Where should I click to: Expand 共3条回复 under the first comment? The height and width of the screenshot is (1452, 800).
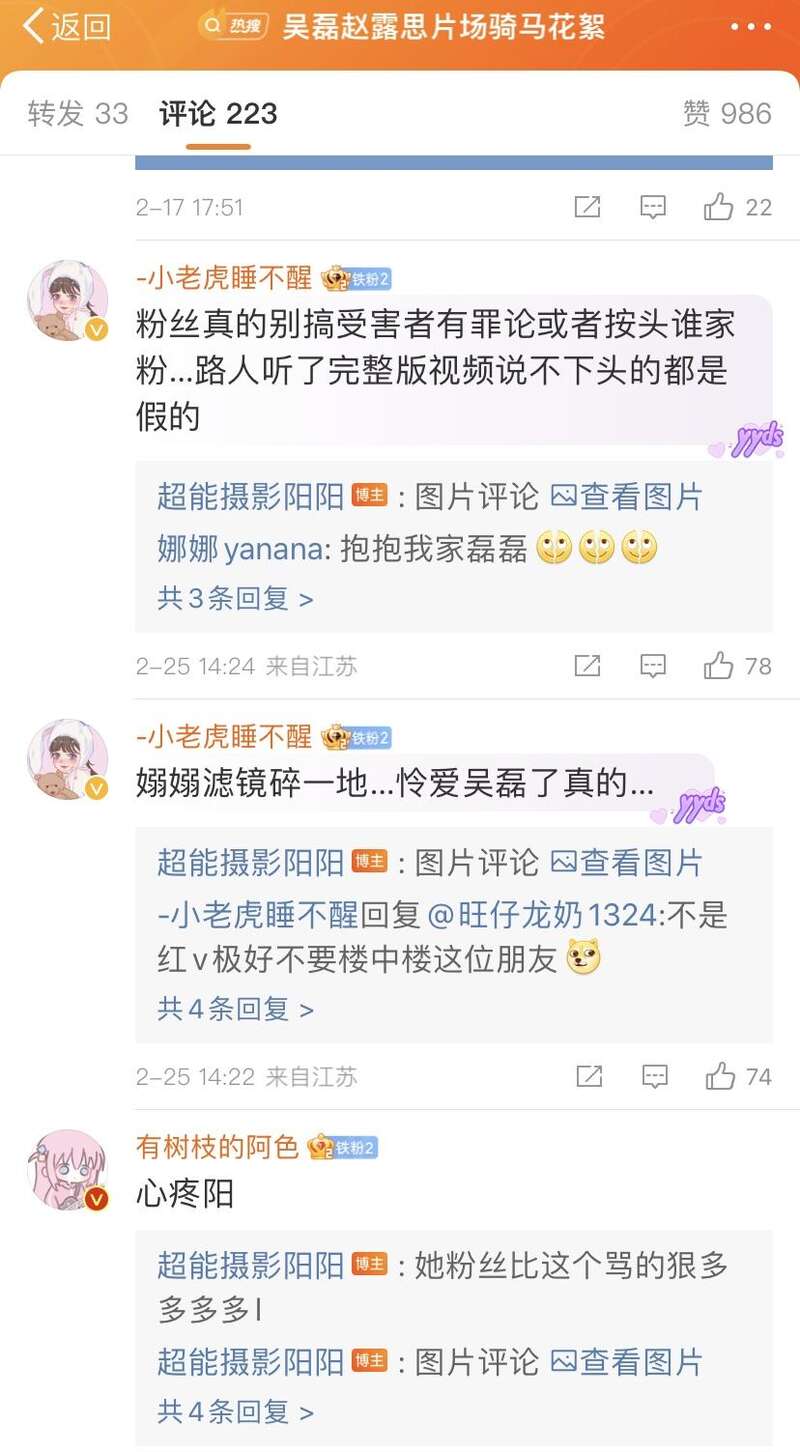click(x=235, y=599)
